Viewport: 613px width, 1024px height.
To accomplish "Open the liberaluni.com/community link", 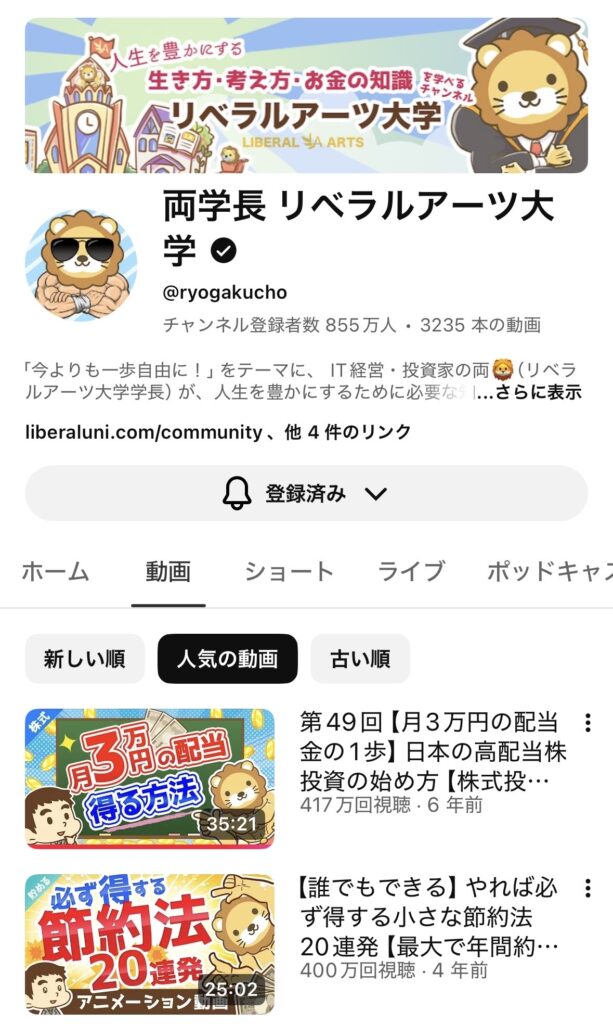I will pyautogui.click(x=143, y=432).
